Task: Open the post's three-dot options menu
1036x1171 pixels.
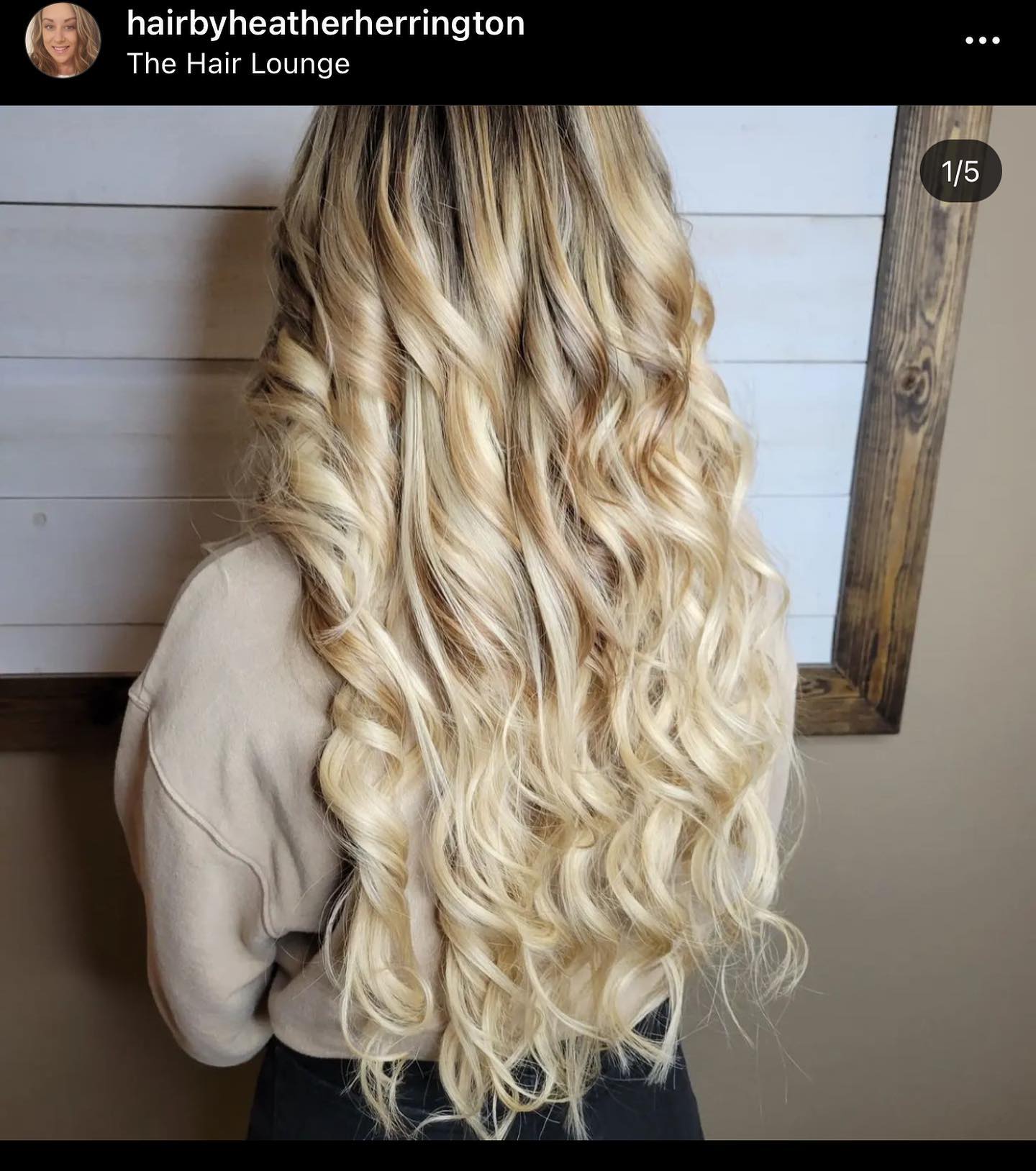Action: (982, 41)
